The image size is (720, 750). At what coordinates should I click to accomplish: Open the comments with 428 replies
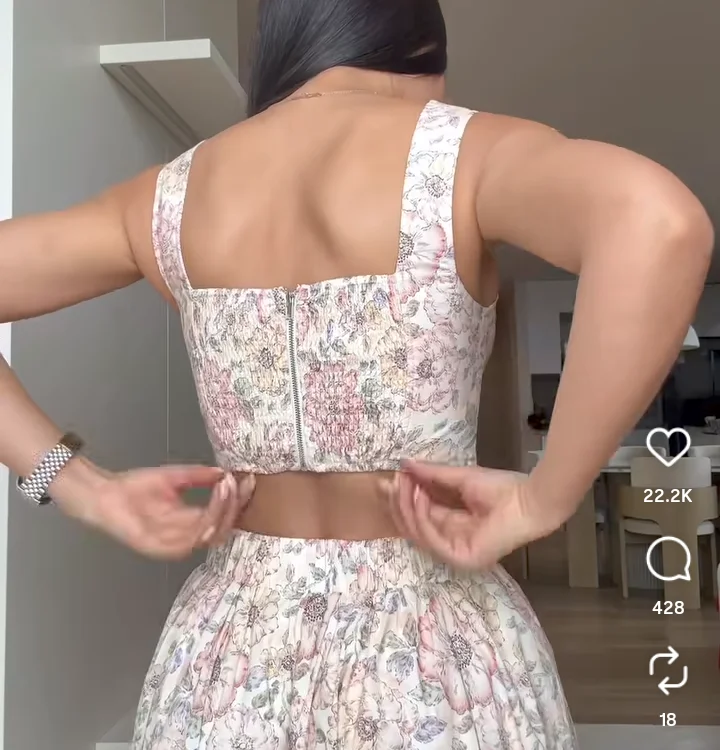tap(668, 560)
